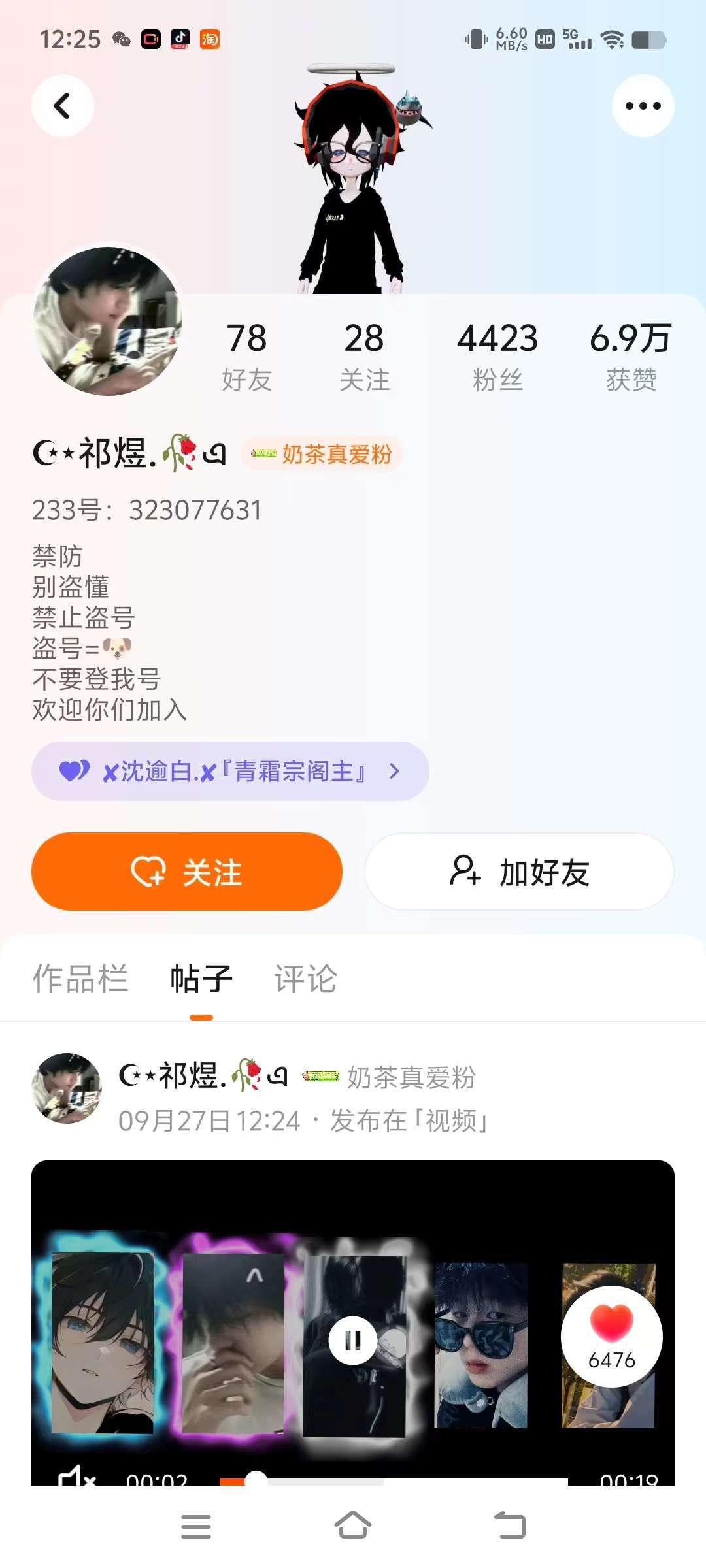Follow this user with 关注 button
Screen dimensions: 706x1568
[x=187, y=872]
